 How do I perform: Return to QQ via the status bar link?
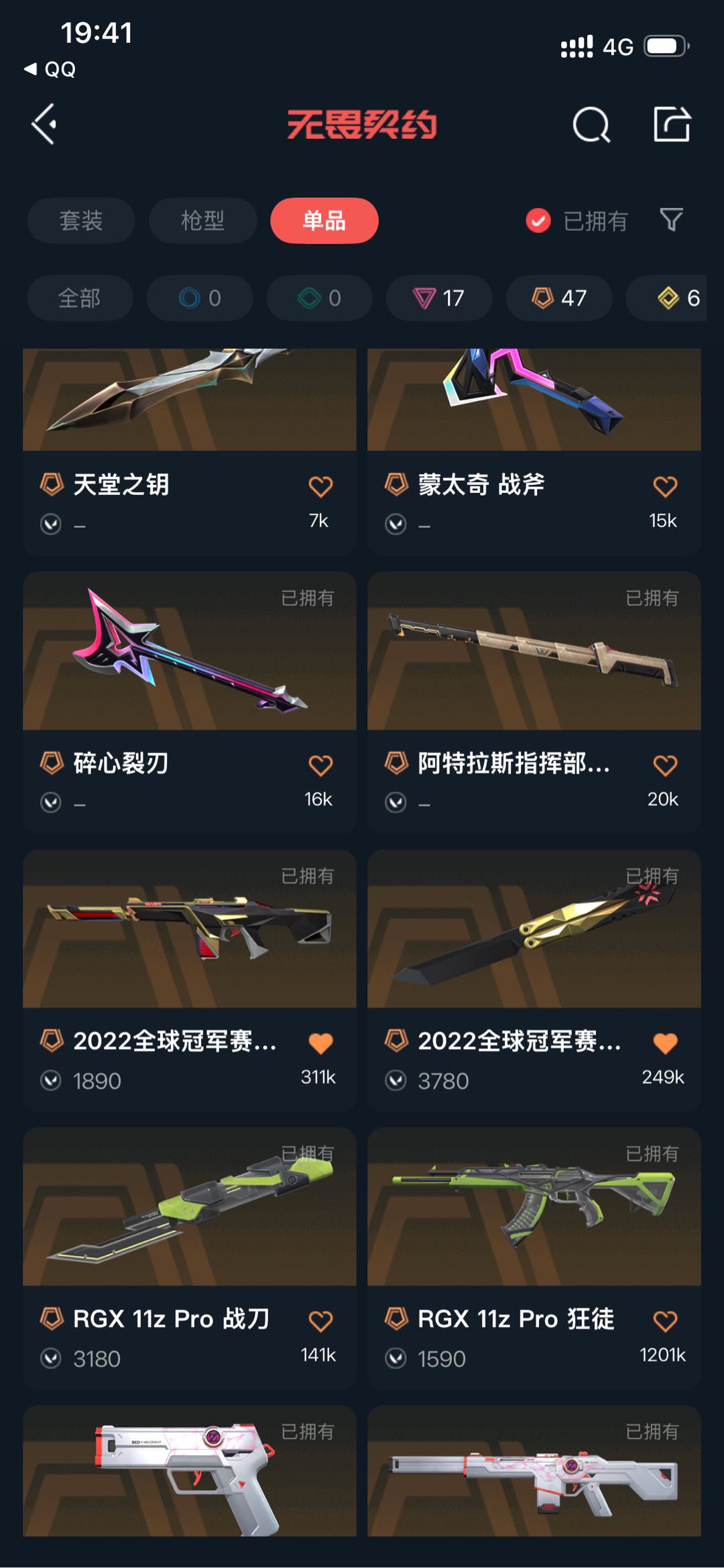tap(50, 69)
